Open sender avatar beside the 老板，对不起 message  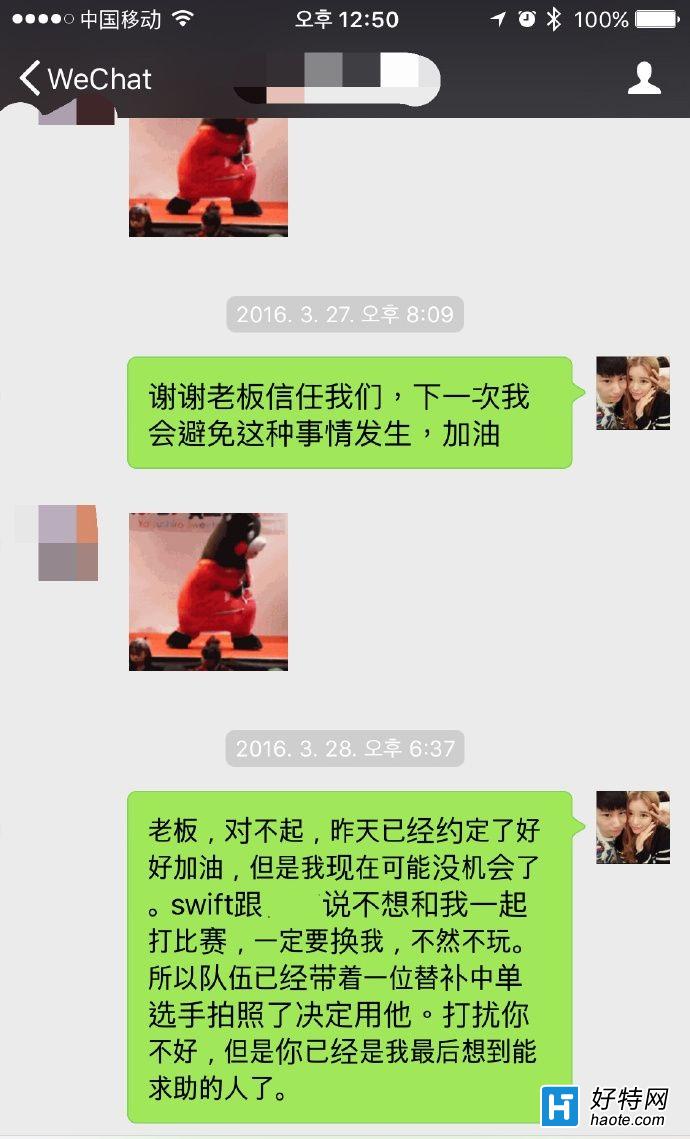(632, 827)
